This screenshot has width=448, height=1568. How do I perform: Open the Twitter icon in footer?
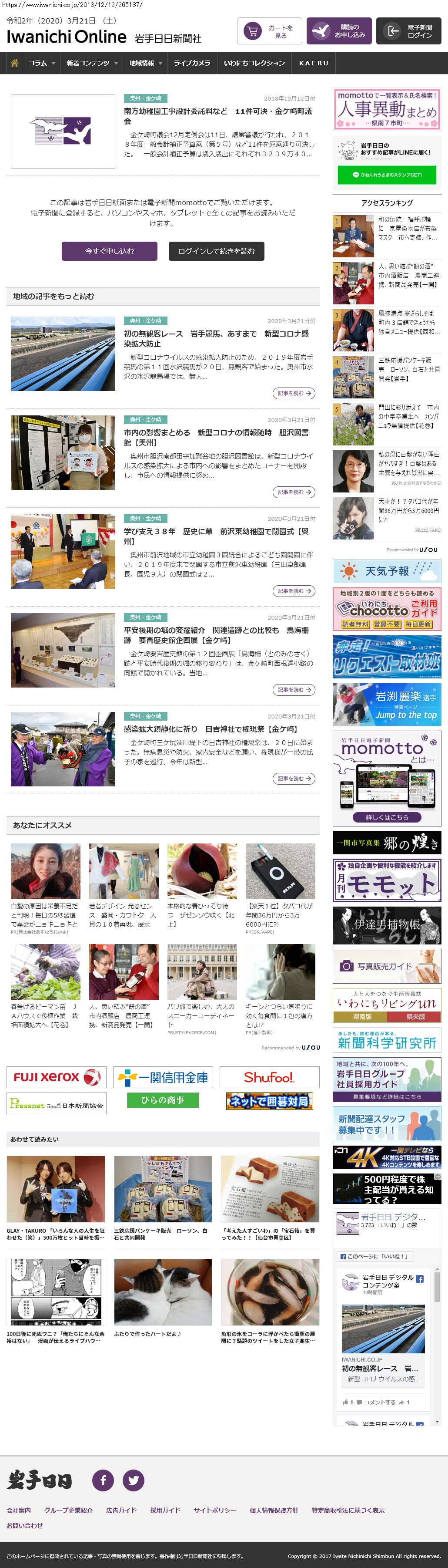[x=133, y=1480]
